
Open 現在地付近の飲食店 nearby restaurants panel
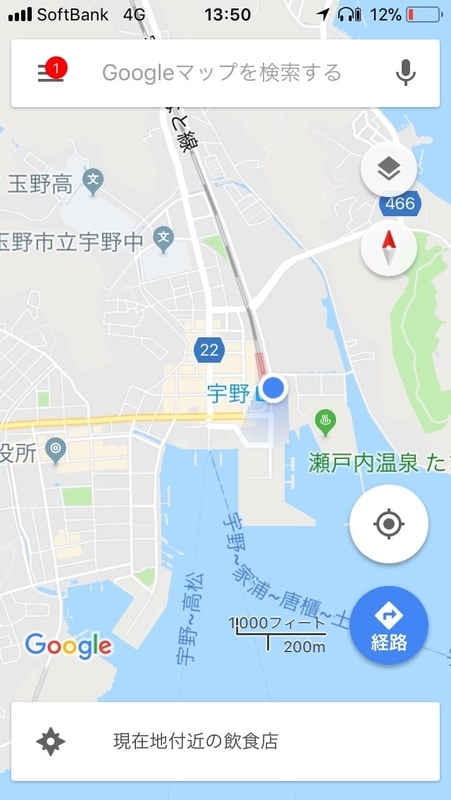coord(225,741)
